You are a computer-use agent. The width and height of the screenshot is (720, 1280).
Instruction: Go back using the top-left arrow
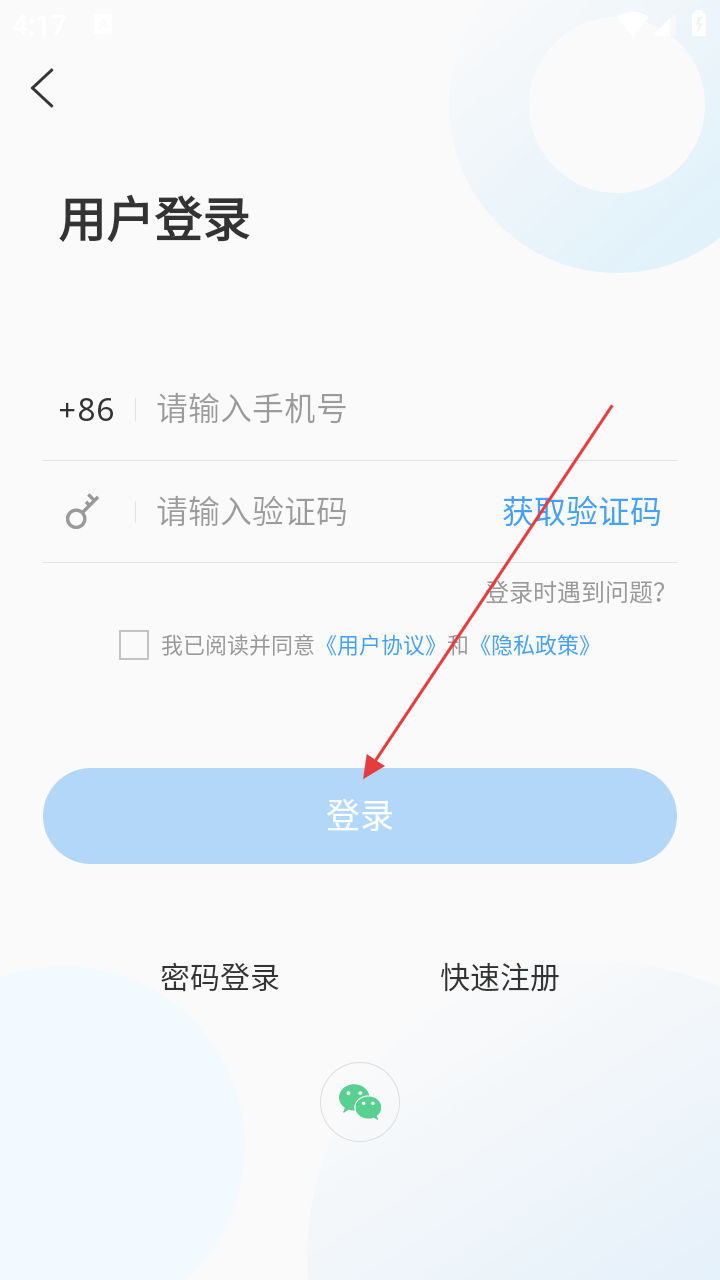point(42,88)
